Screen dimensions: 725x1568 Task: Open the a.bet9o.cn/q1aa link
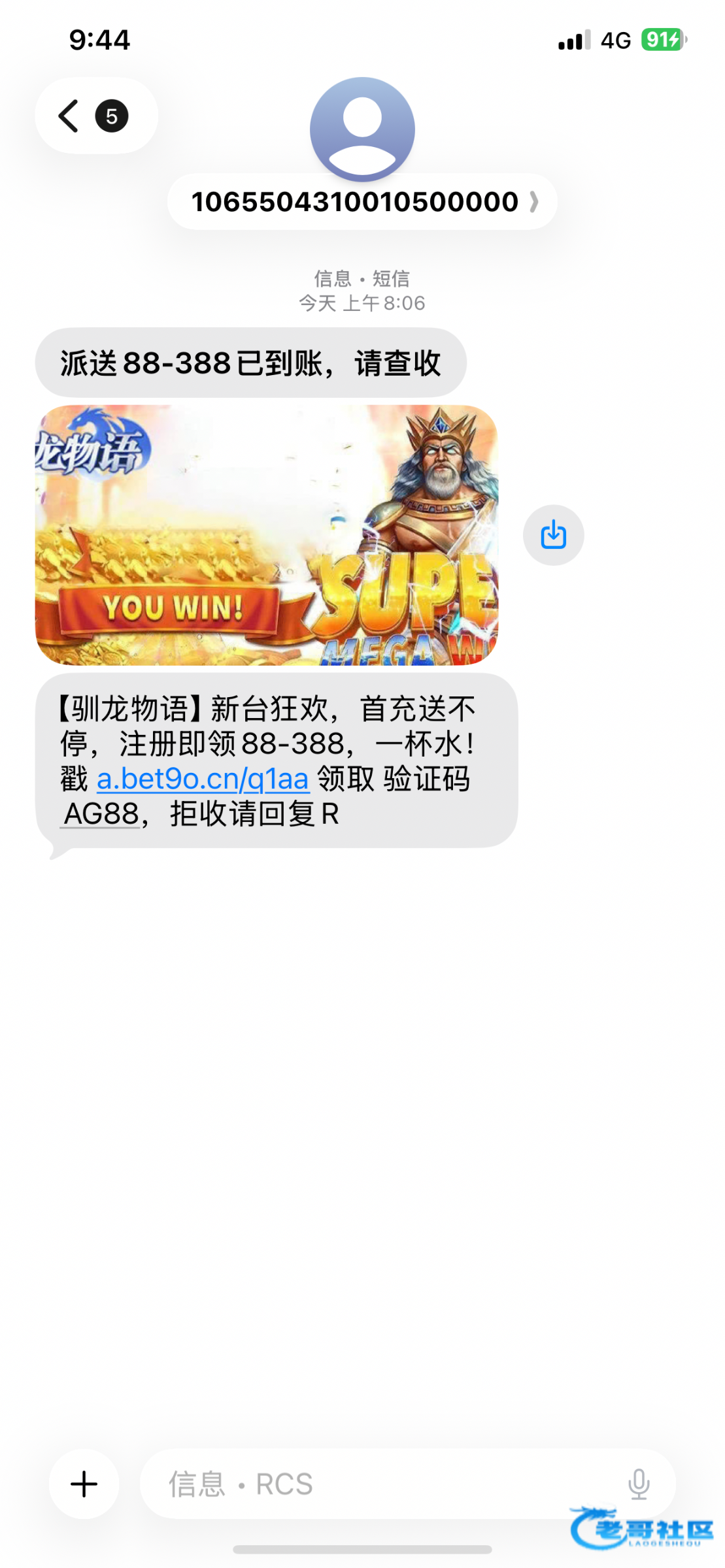(203, 779)
